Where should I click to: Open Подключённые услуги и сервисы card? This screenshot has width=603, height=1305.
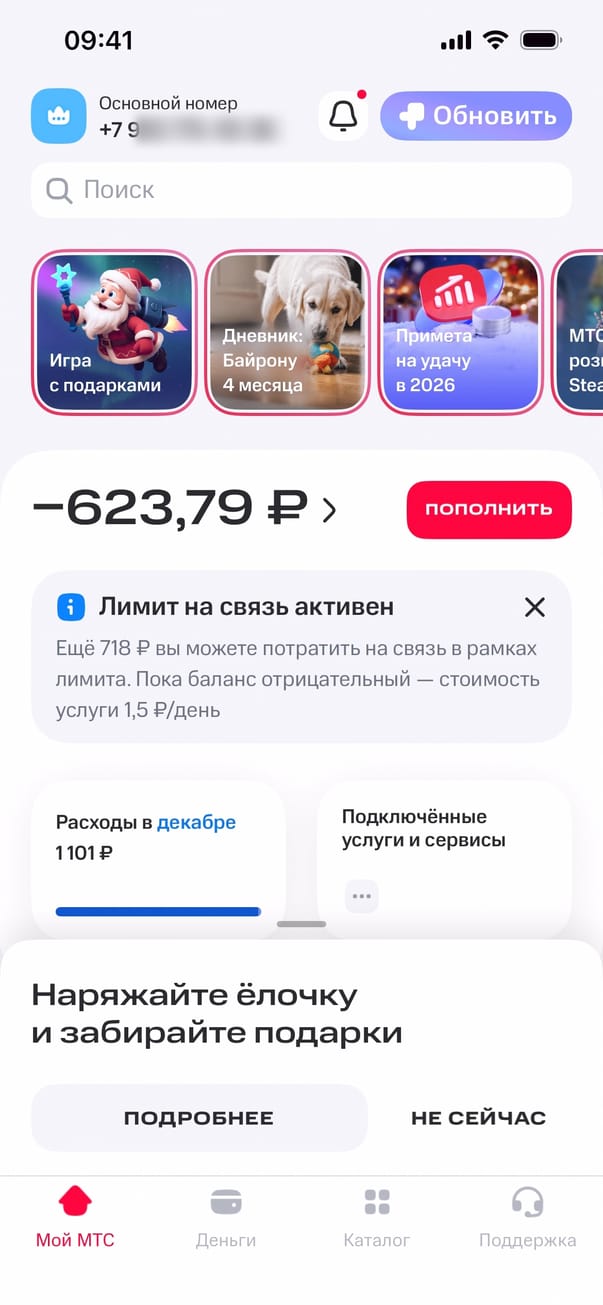[444, 855]
